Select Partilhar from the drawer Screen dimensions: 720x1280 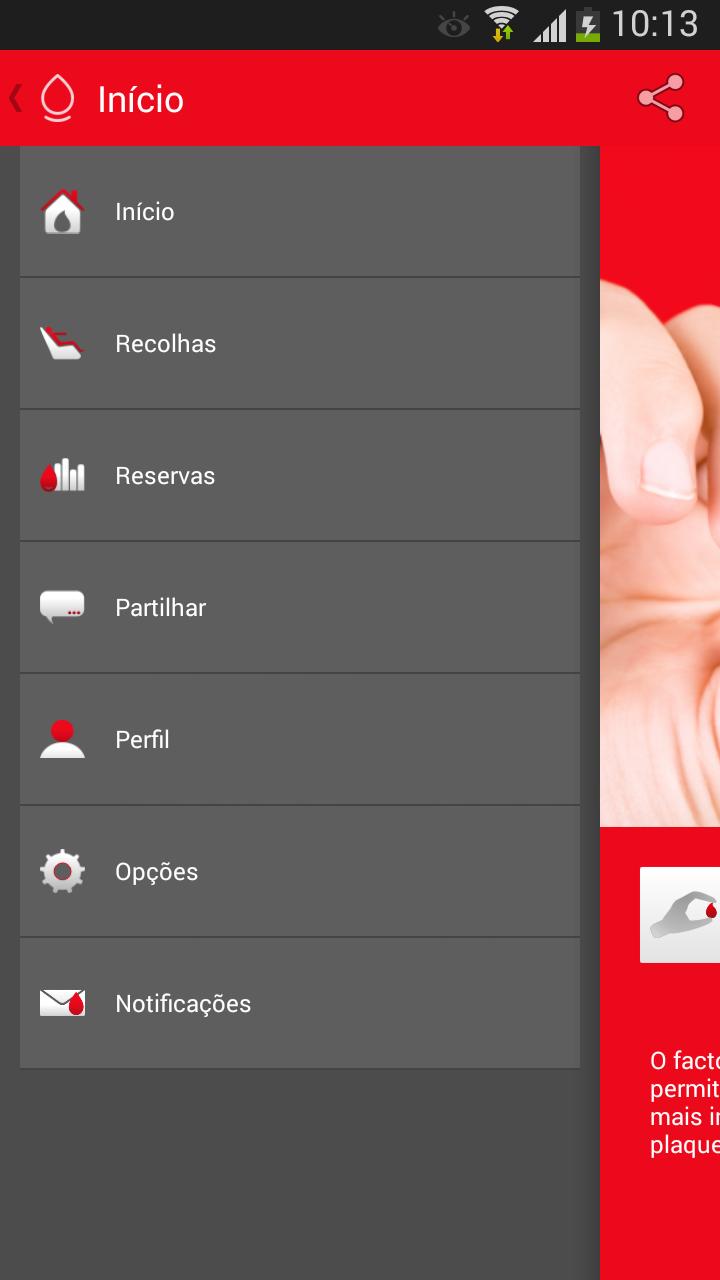(x=300, y=608)
